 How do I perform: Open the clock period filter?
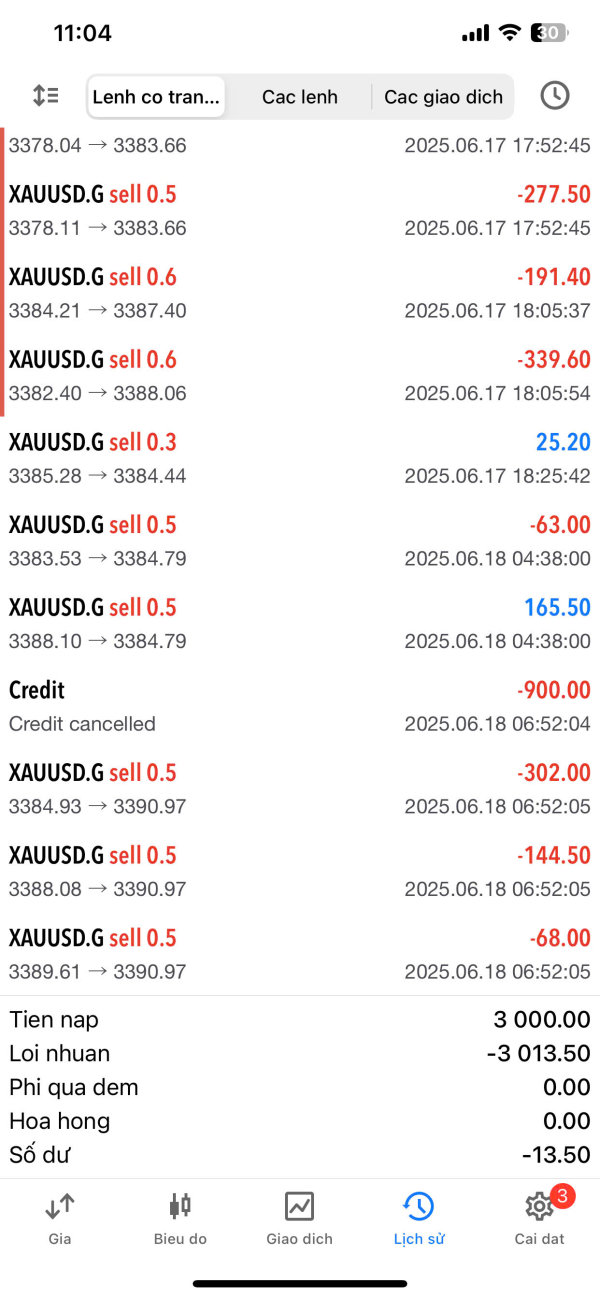pos(554,96)
